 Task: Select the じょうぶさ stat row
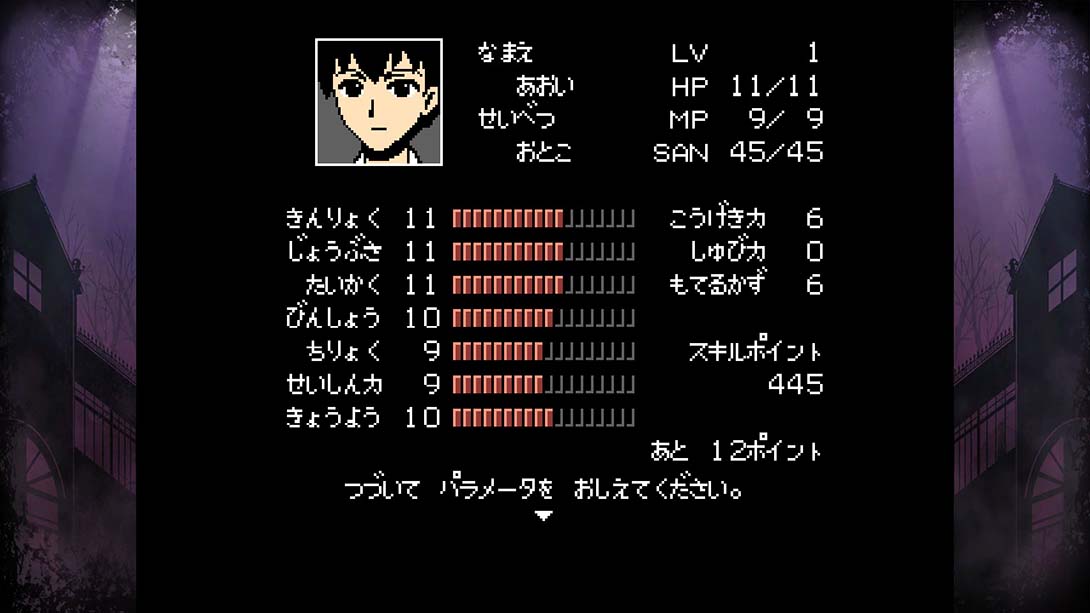459,251
